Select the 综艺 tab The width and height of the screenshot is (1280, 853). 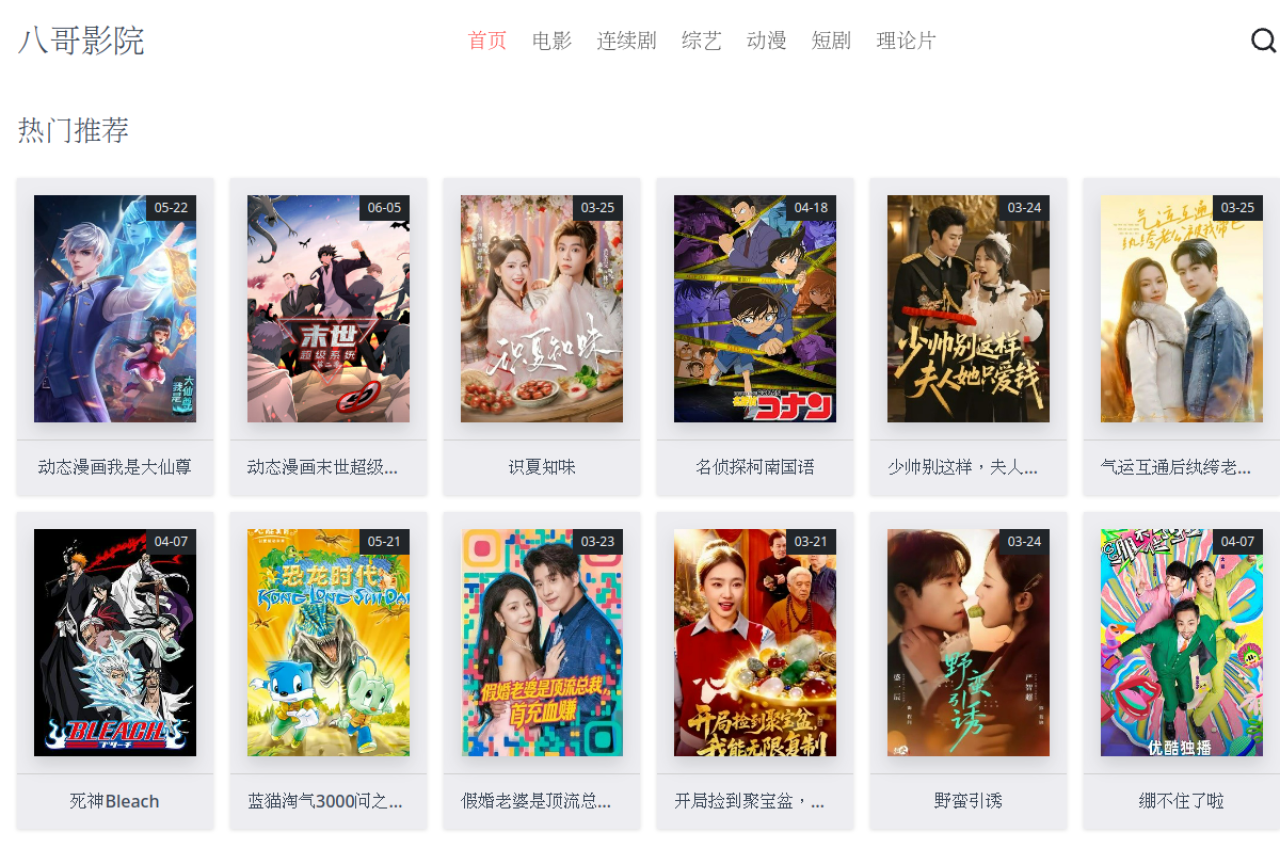coord(701,41)
